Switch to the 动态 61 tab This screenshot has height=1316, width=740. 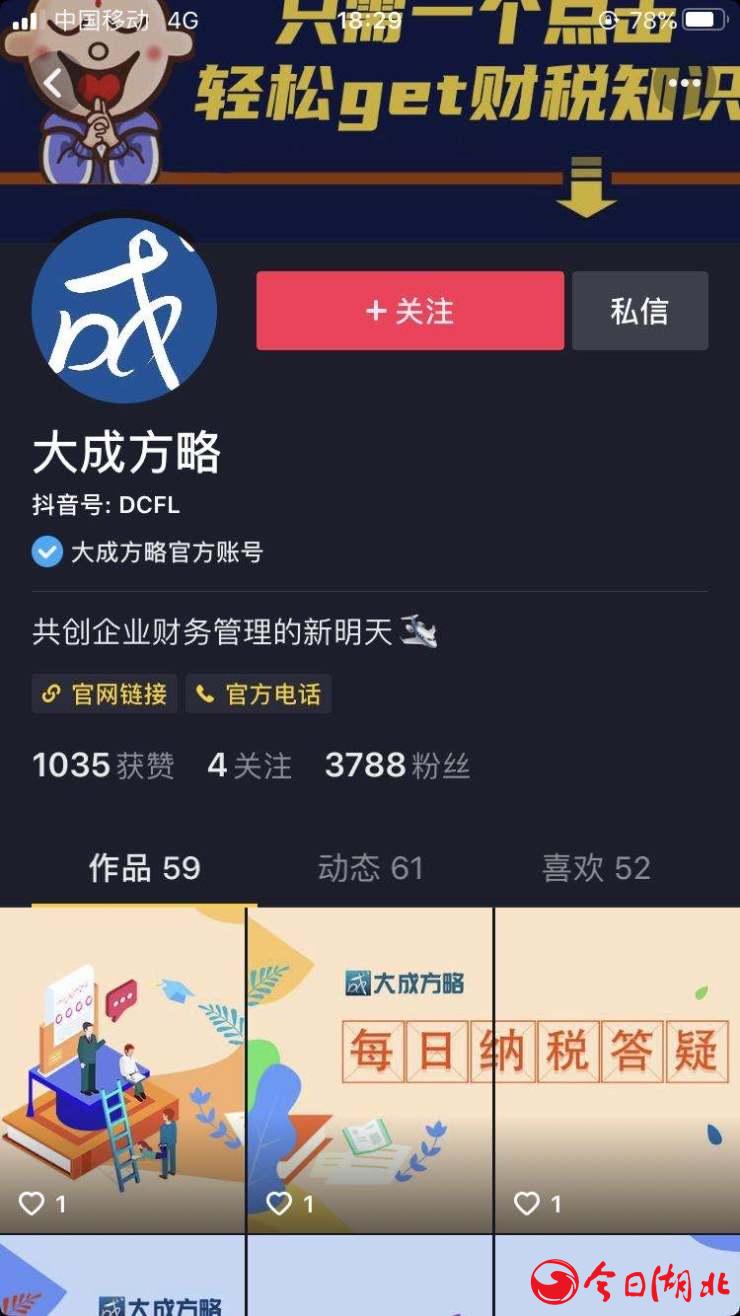(370, 868)
